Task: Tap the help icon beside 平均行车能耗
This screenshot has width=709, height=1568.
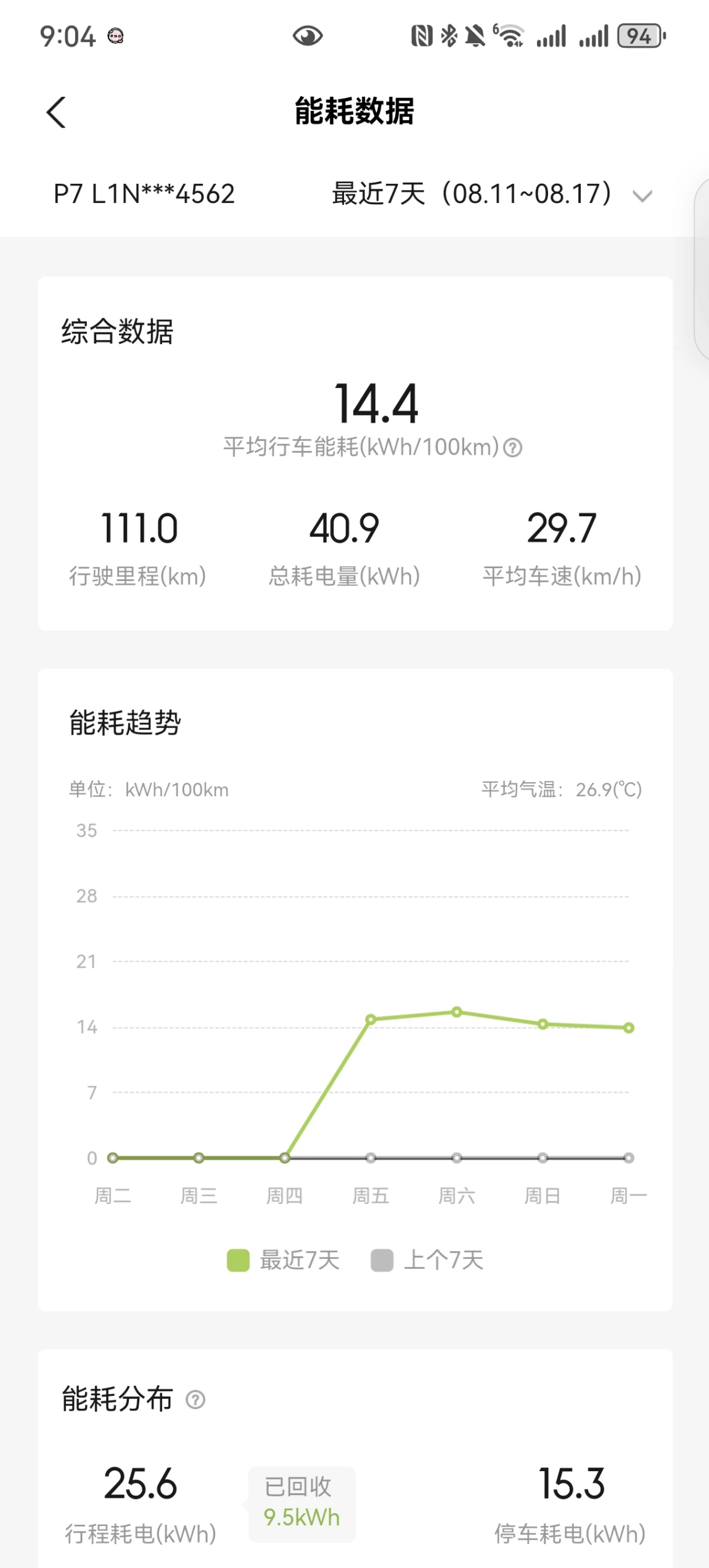Action: tap(513, 448)
